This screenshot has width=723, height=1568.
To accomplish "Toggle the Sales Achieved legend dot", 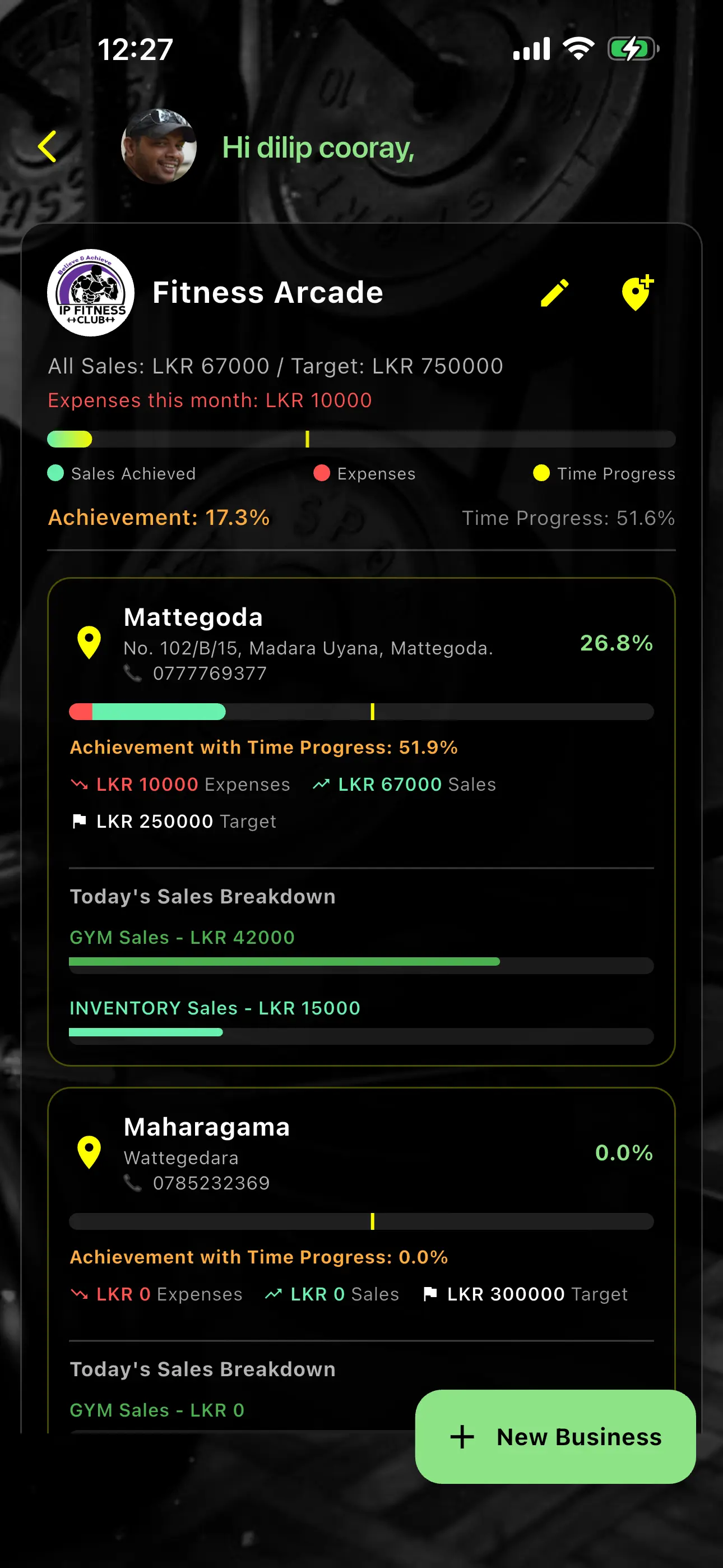I will 55,472.
